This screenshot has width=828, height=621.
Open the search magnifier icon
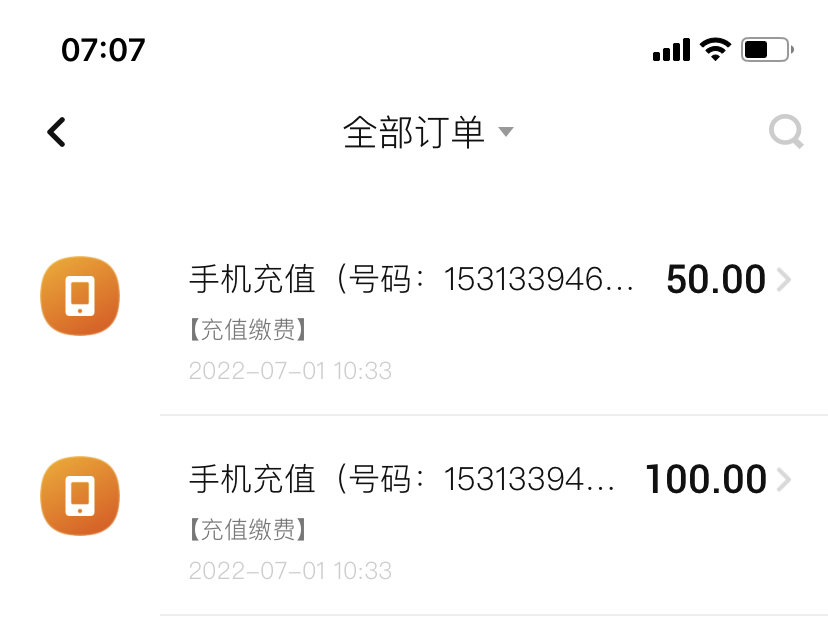(x=786, y=132)
